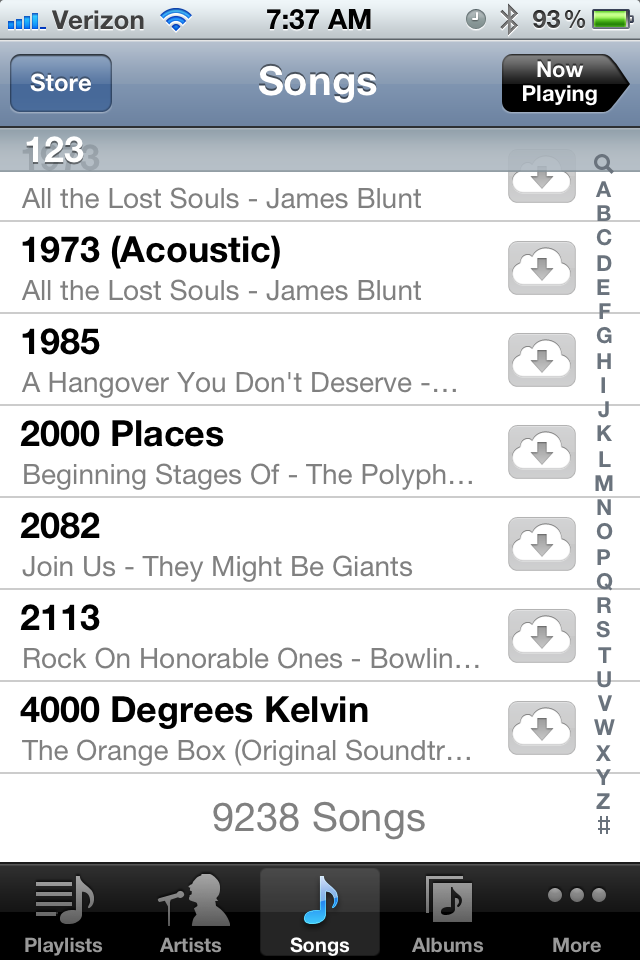This screenshot has width=640, height=960.
Task: Select the Songs tab
Action: tap(320, 912)
